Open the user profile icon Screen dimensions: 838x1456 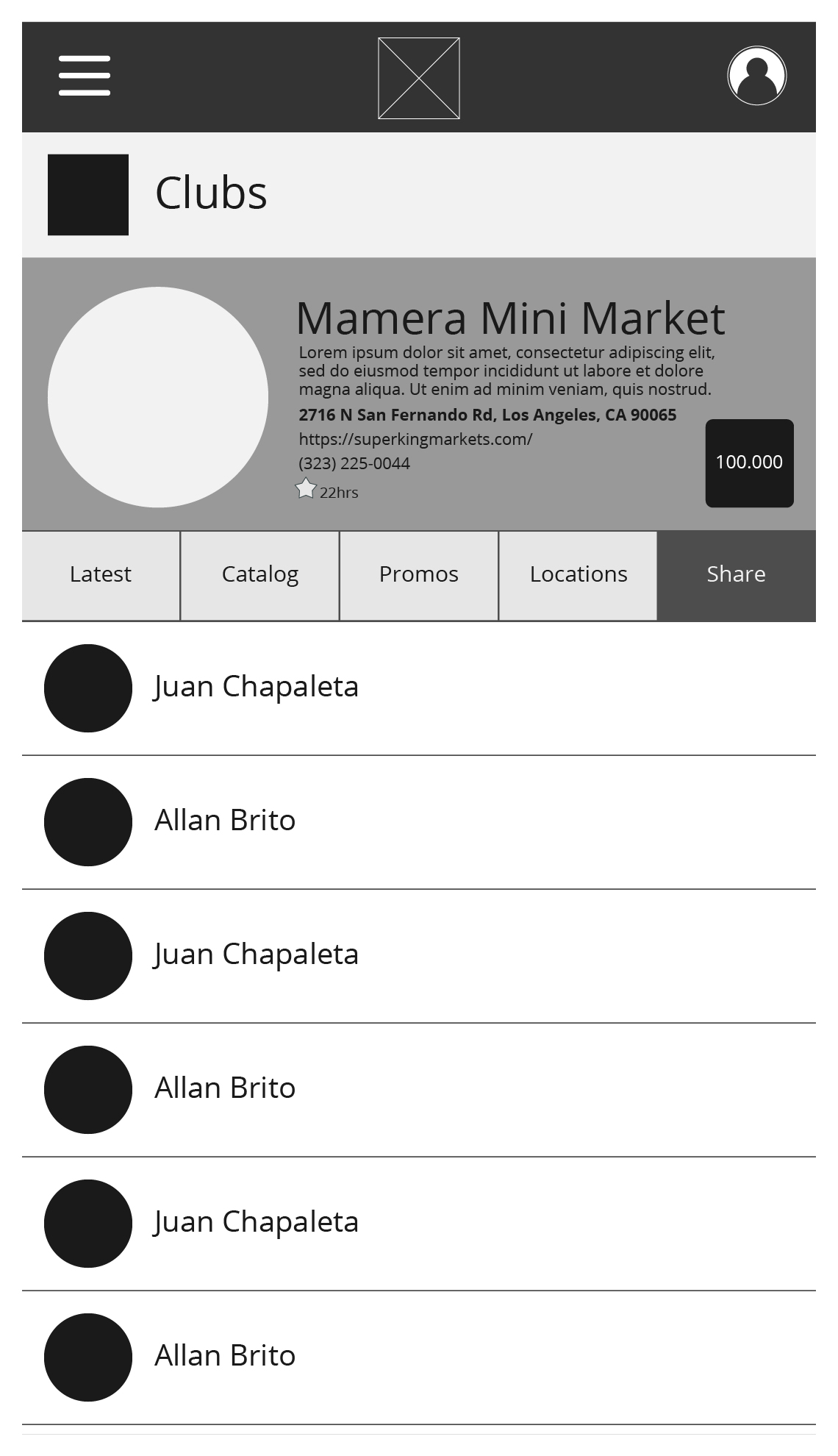(x=757, y=76)
